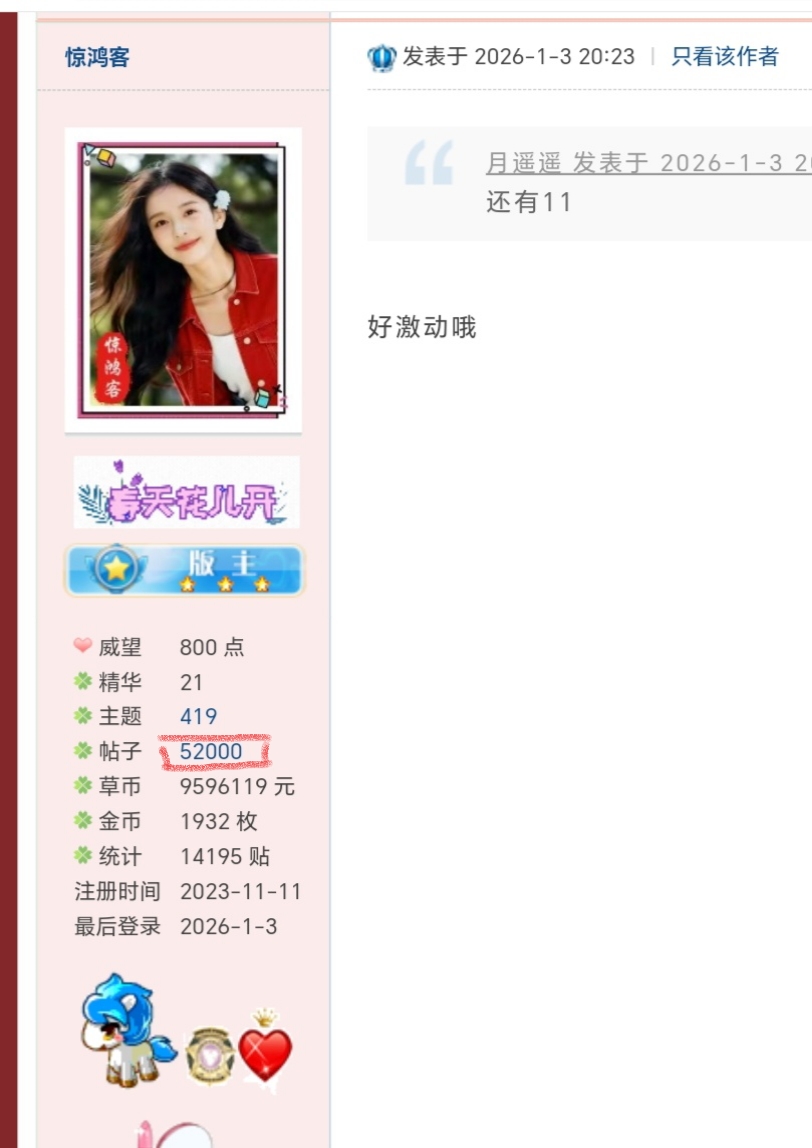Open 惊鸿客's username profile link
The height and width of the screenshot is (1148, 812).
tap(98, 57)
